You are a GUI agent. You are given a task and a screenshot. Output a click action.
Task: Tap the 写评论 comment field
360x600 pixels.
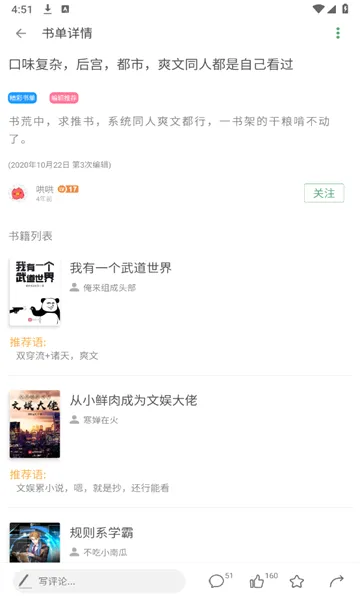click(x=99, y=581)
